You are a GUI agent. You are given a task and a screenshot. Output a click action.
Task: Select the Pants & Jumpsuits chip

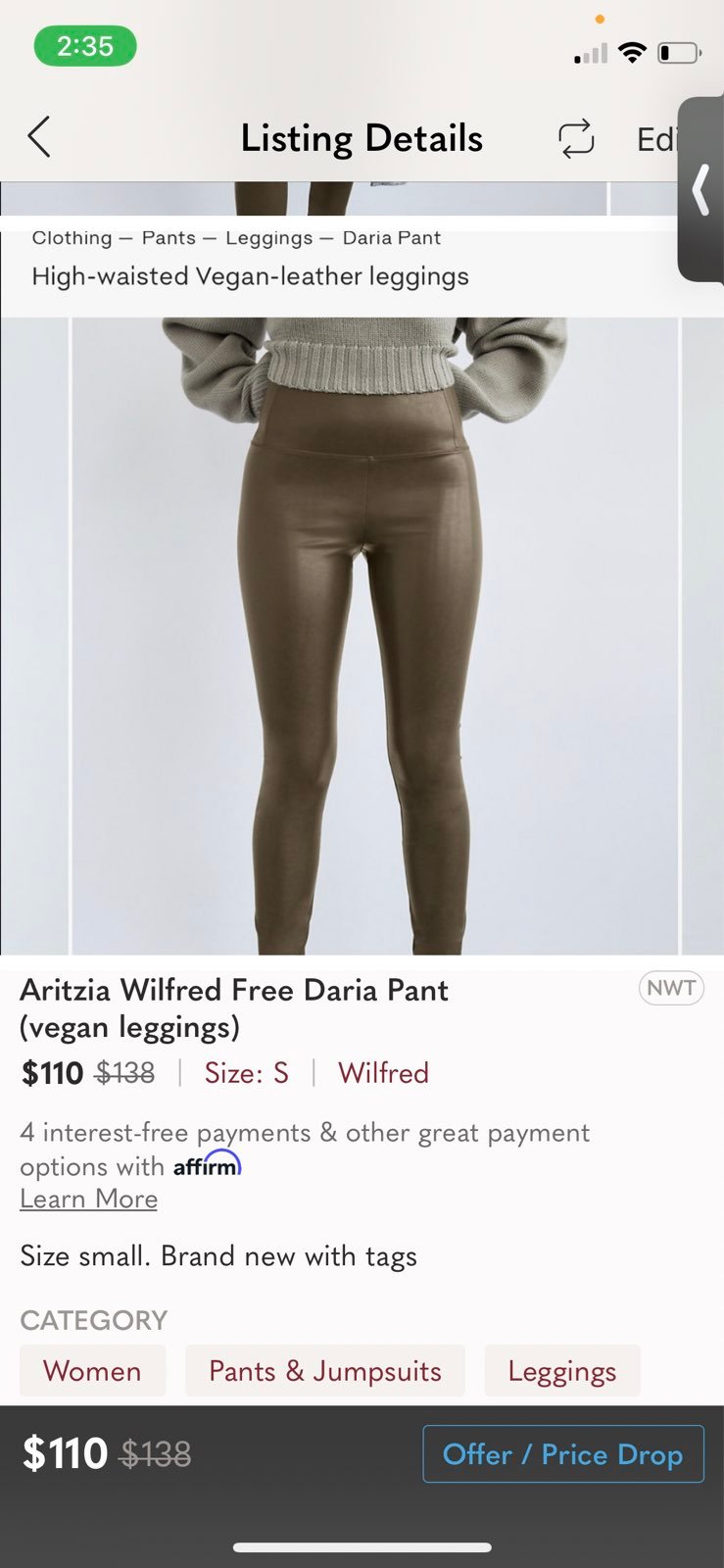[x=325, y=1370]
